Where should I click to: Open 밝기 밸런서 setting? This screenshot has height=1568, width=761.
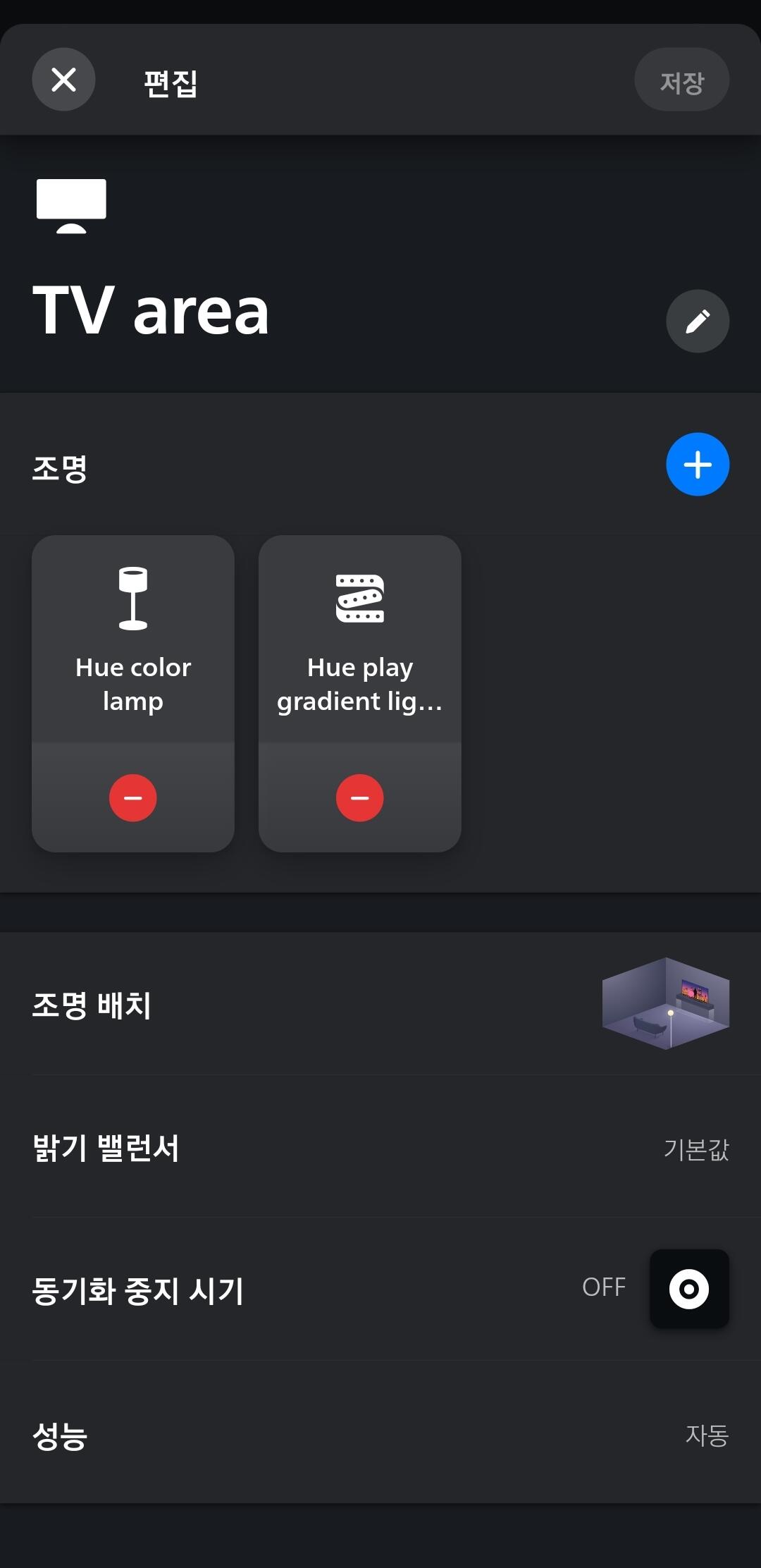pyautogui.click(x=380, y=1148)
